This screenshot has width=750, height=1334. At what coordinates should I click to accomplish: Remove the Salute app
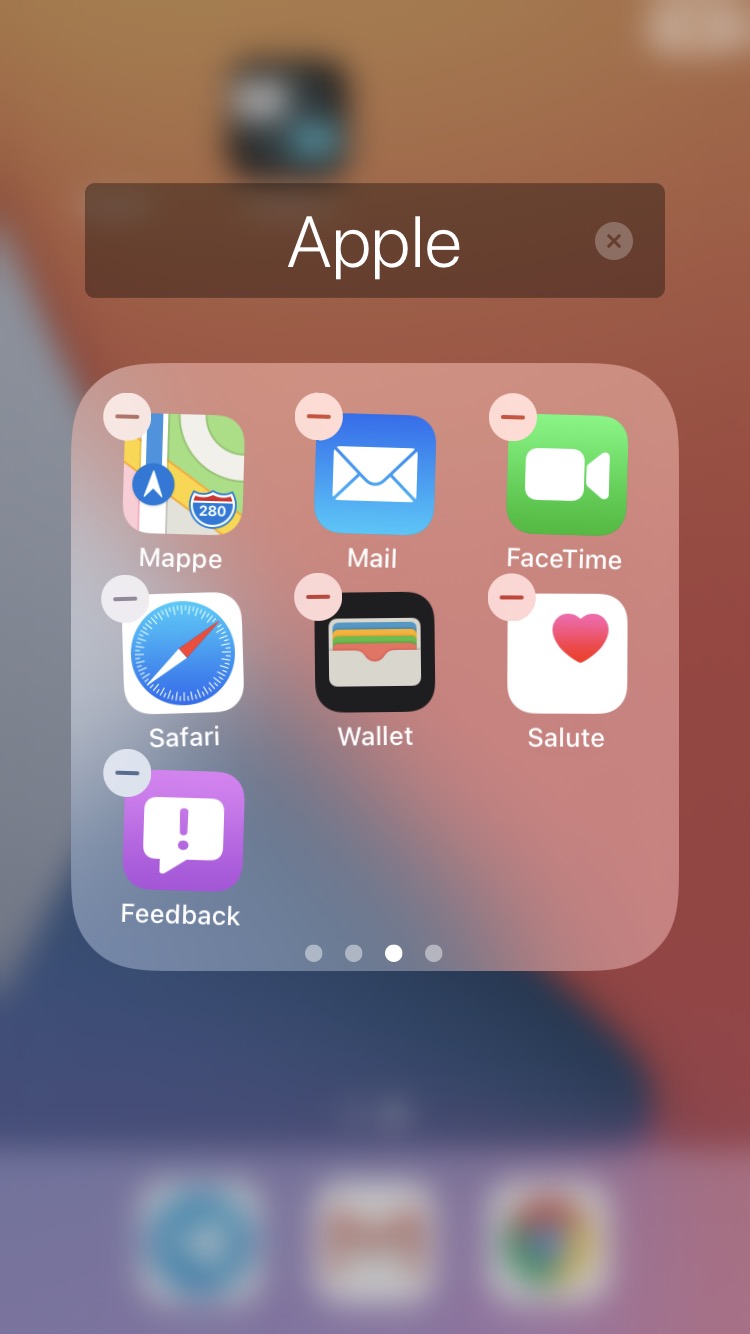pos(512,597)
